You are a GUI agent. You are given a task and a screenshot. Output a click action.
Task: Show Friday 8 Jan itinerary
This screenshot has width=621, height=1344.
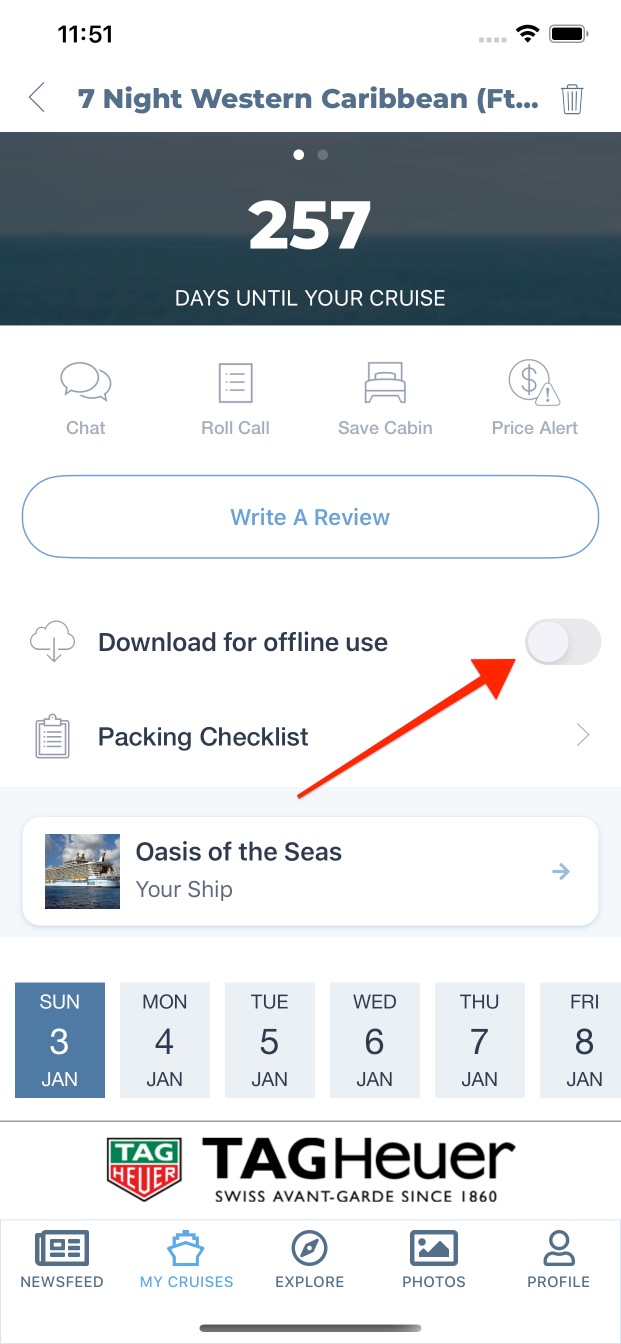583,1040
